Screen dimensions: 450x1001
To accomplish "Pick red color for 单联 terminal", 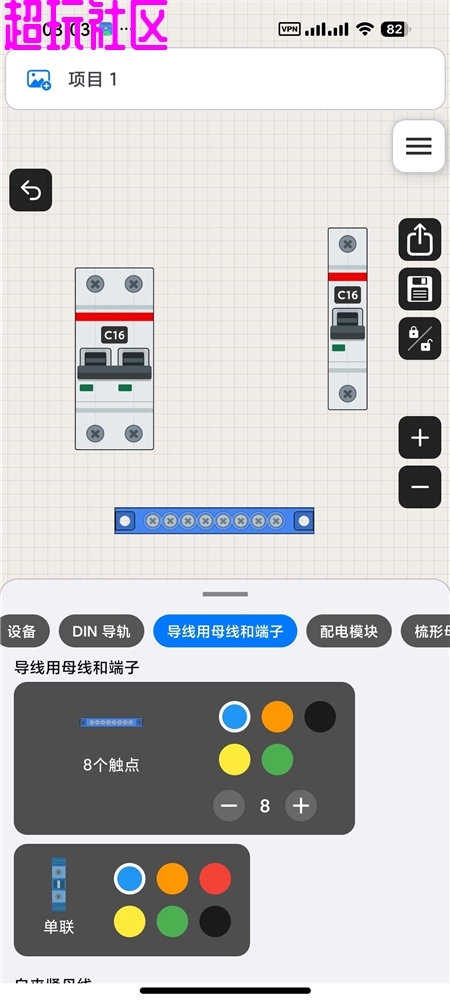I will [215, 879].
